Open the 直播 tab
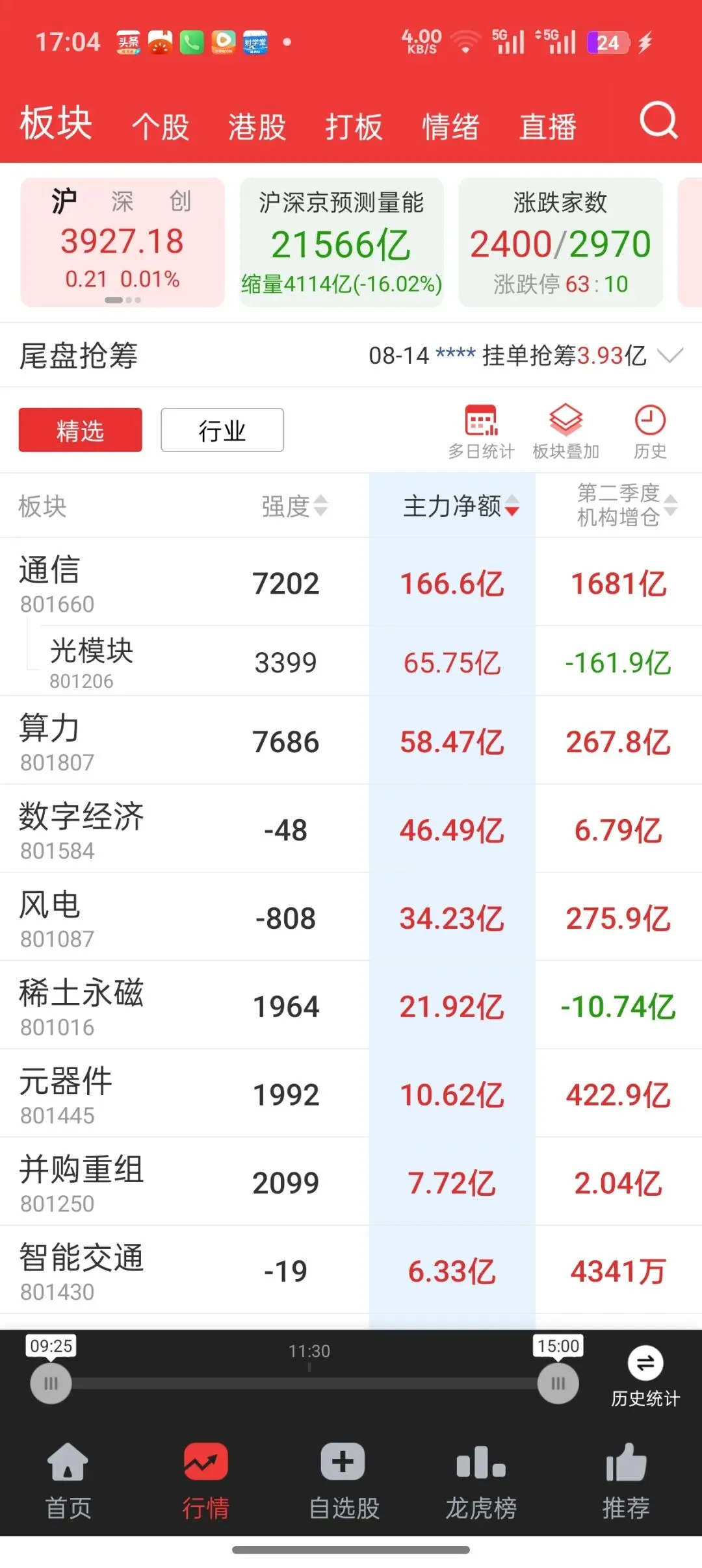This screenshot has height=1568, width=702. tap(548, 127)
